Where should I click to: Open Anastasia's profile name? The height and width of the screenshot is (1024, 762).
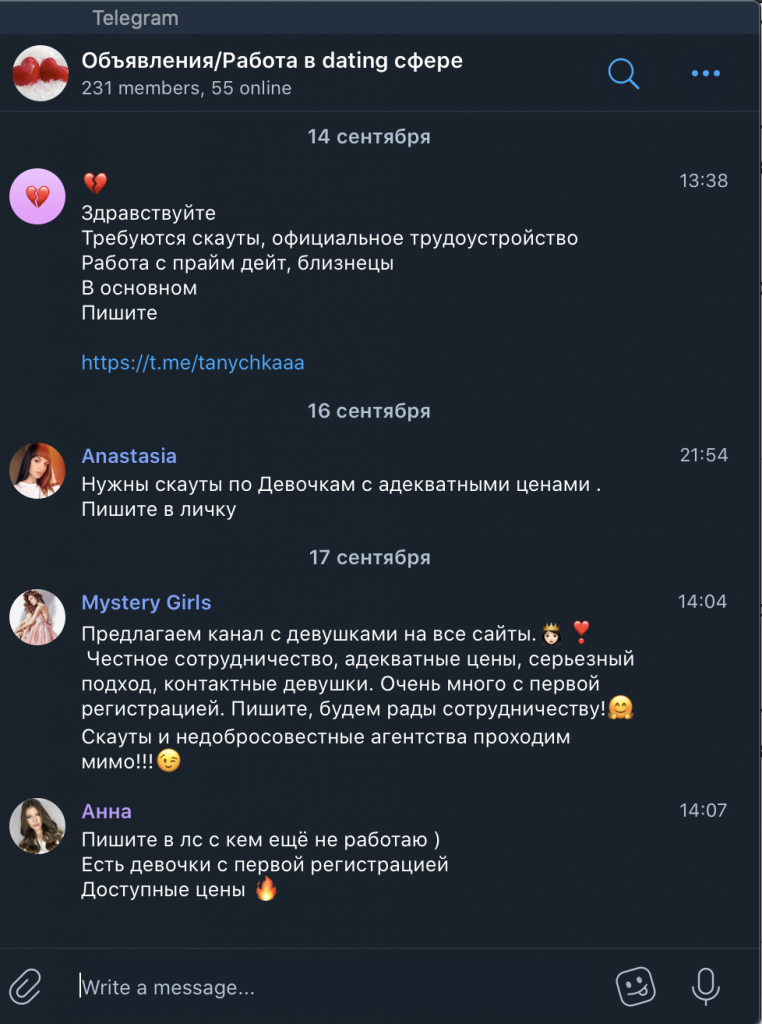129,456
